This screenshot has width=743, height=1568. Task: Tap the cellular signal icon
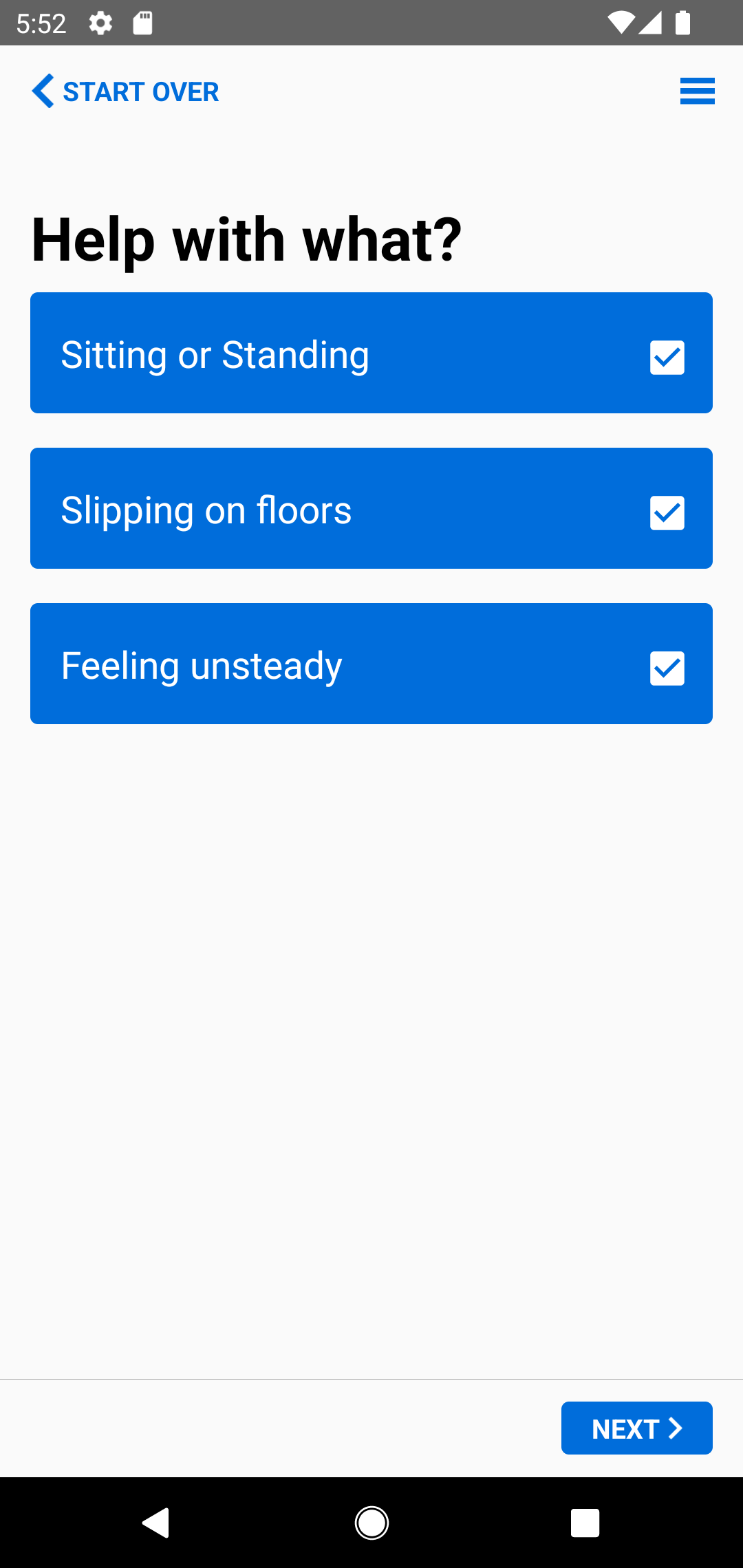652,23
